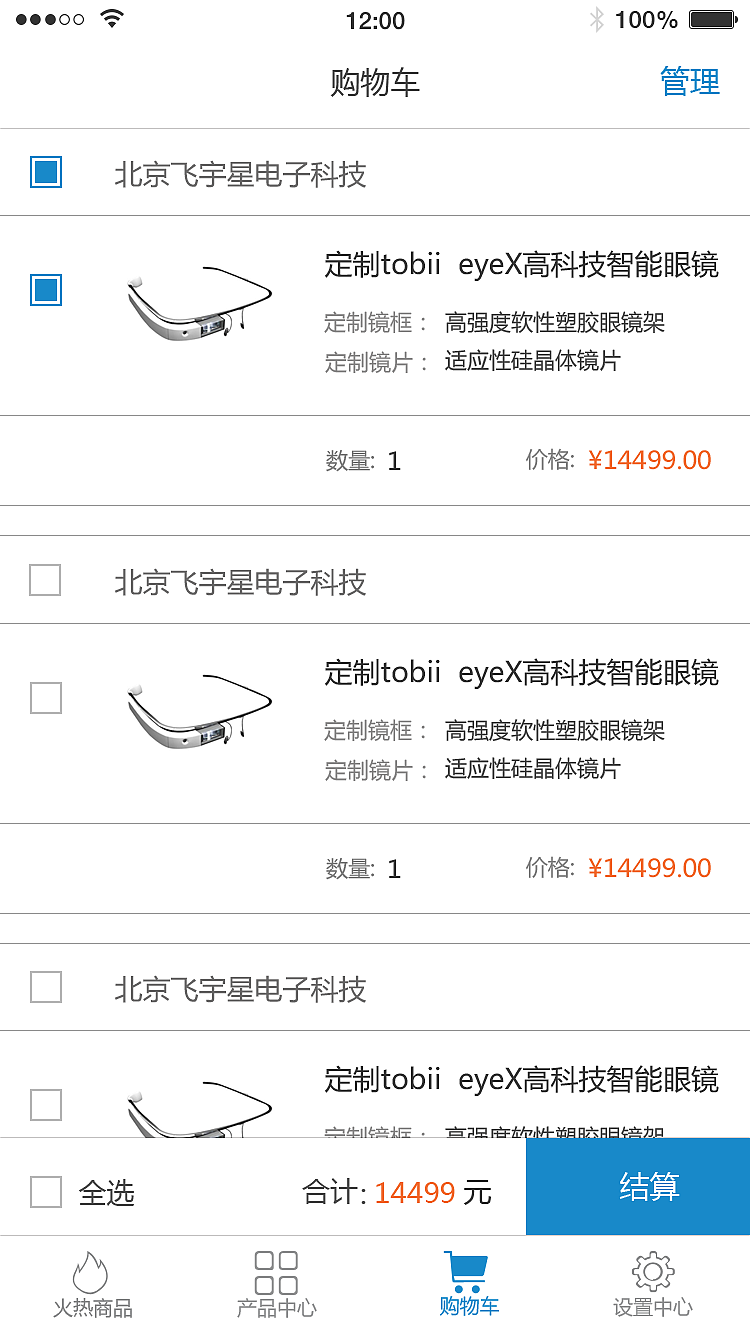Tap 管理 to manage the cart

[x=689, y=82]
